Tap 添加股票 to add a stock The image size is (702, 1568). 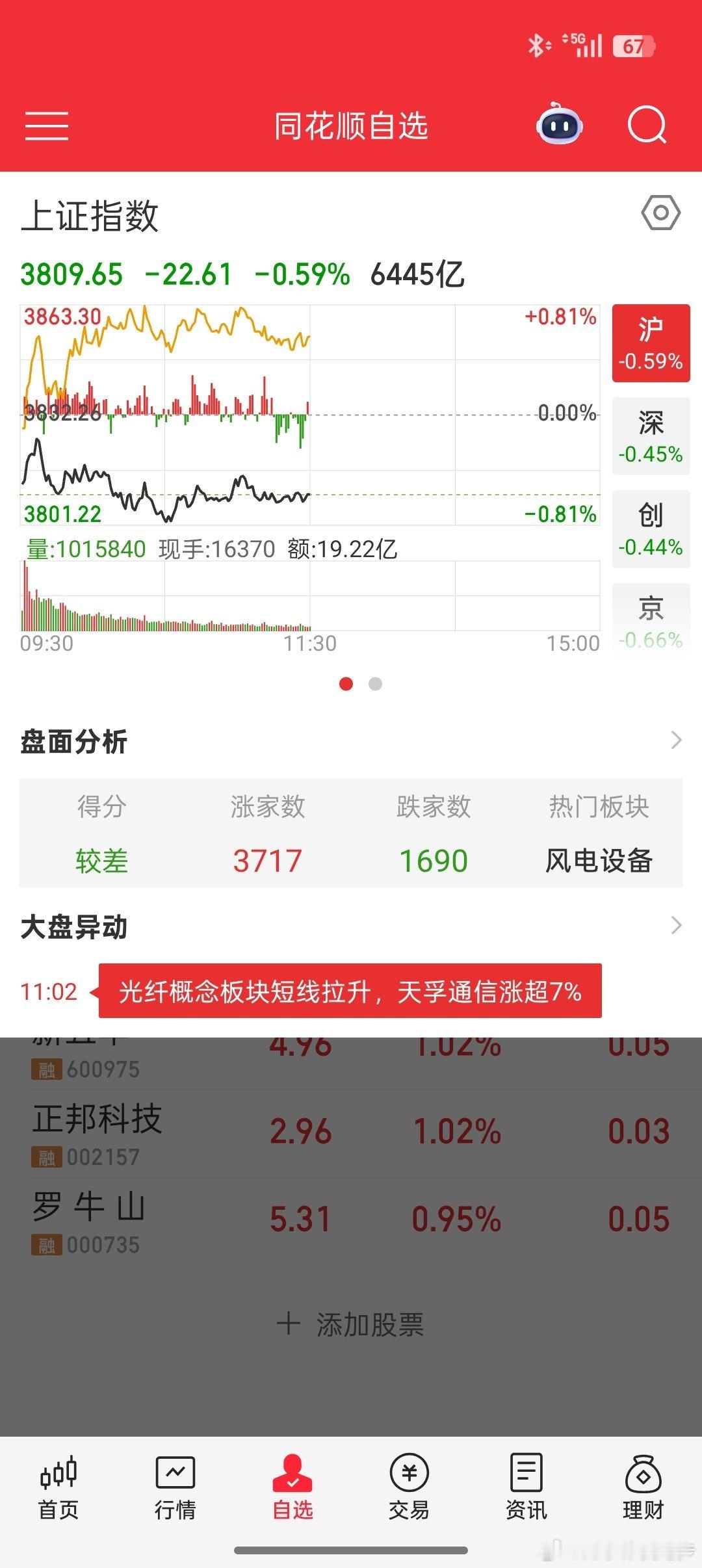coord(351,1324)
